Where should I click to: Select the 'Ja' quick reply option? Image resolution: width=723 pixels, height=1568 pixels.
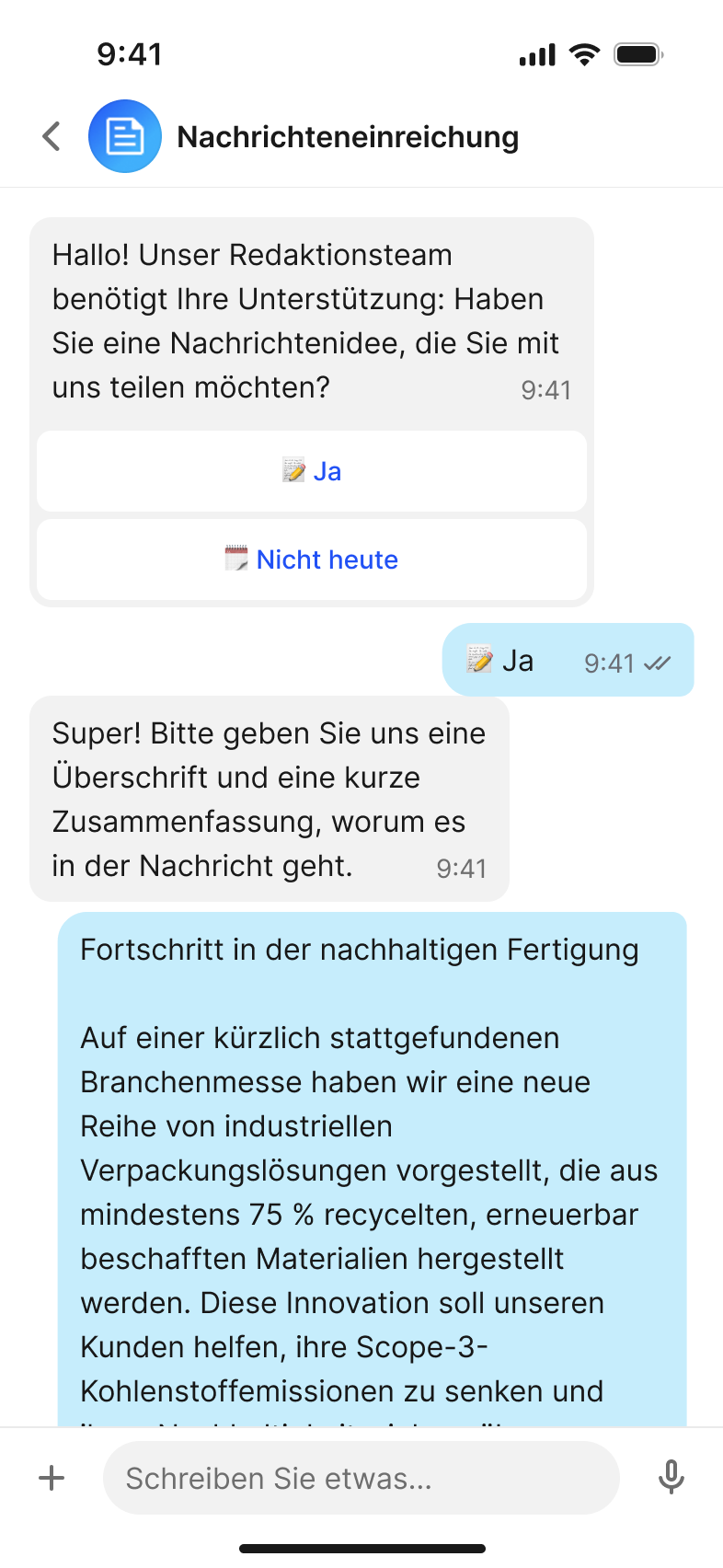coord(312,470)
